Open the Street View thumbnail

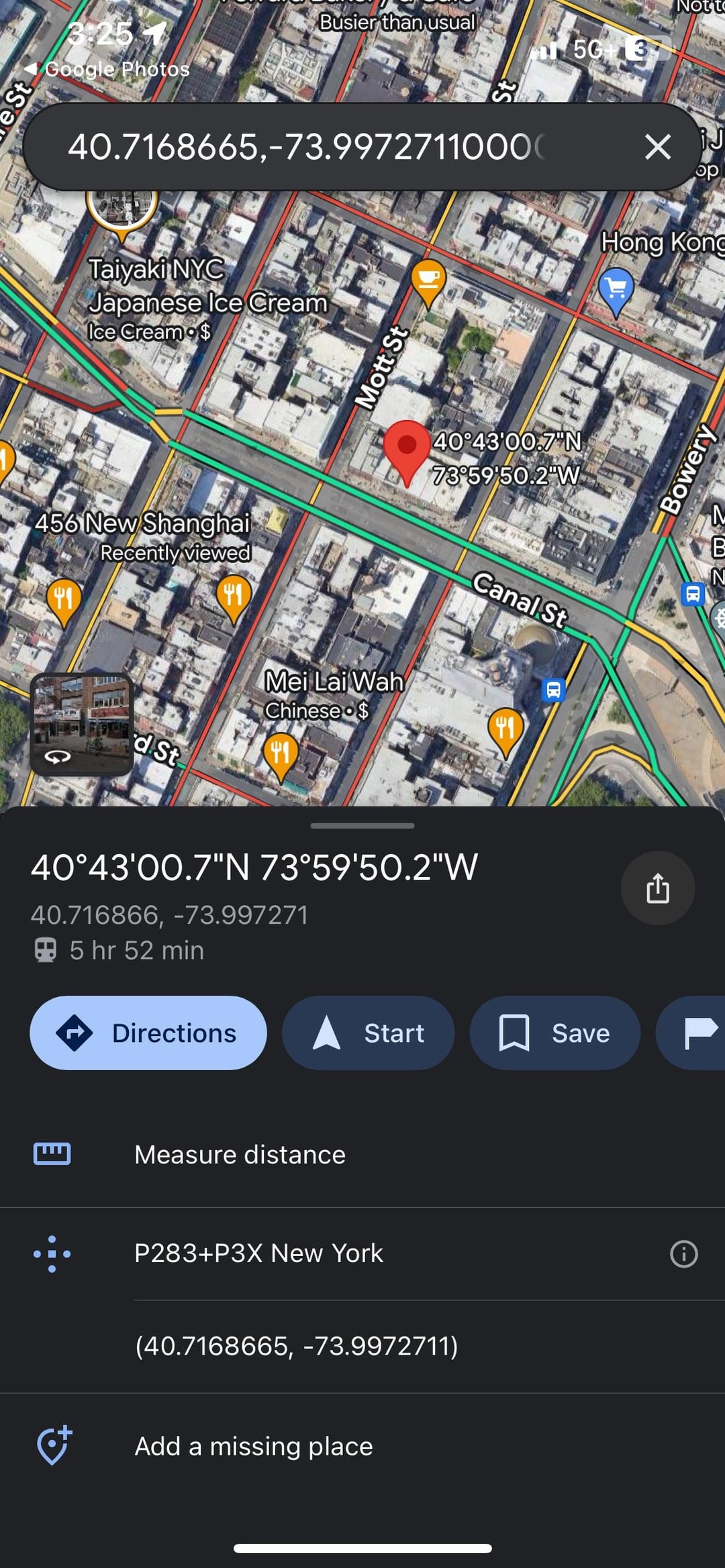pos(81,725)
